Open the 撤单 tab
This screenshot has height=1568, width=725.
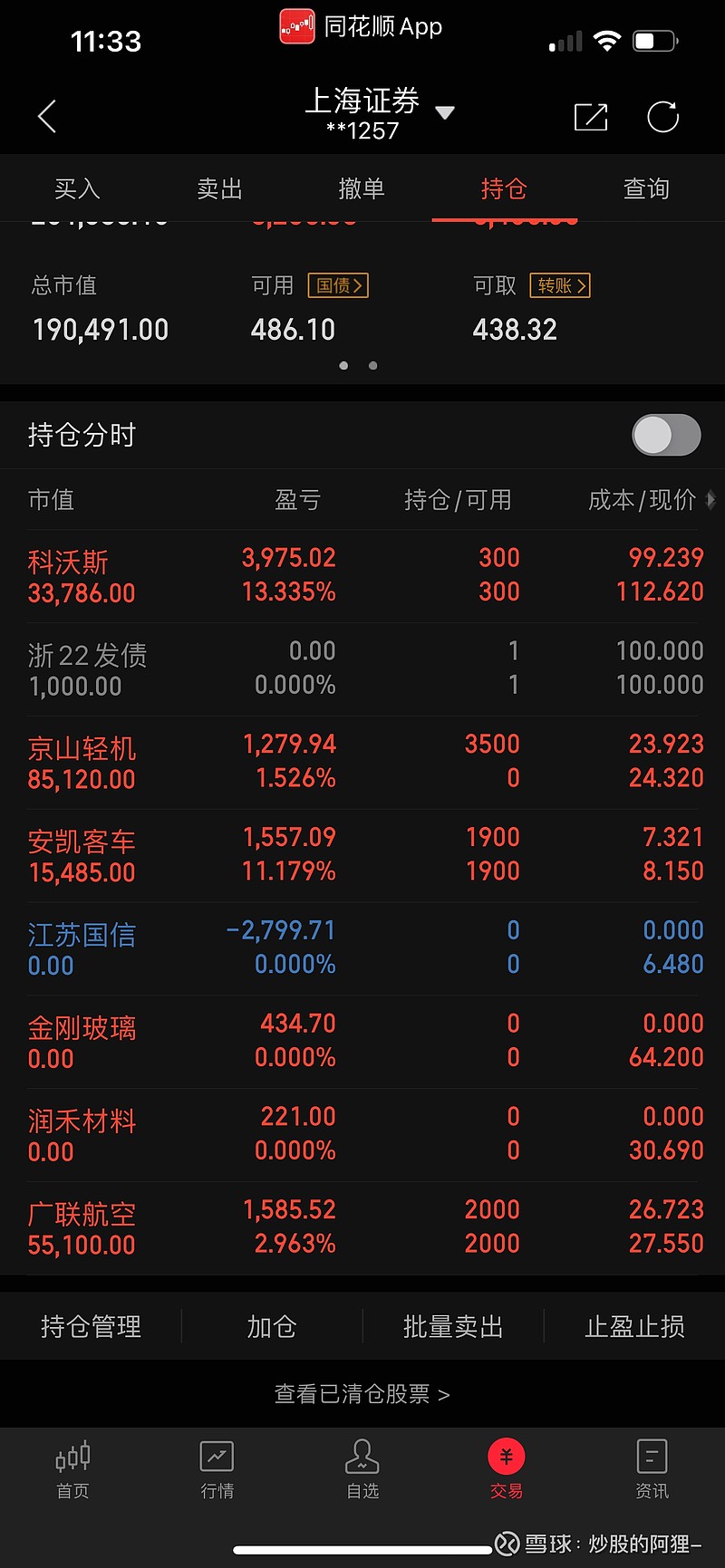[x=362, y=188]
